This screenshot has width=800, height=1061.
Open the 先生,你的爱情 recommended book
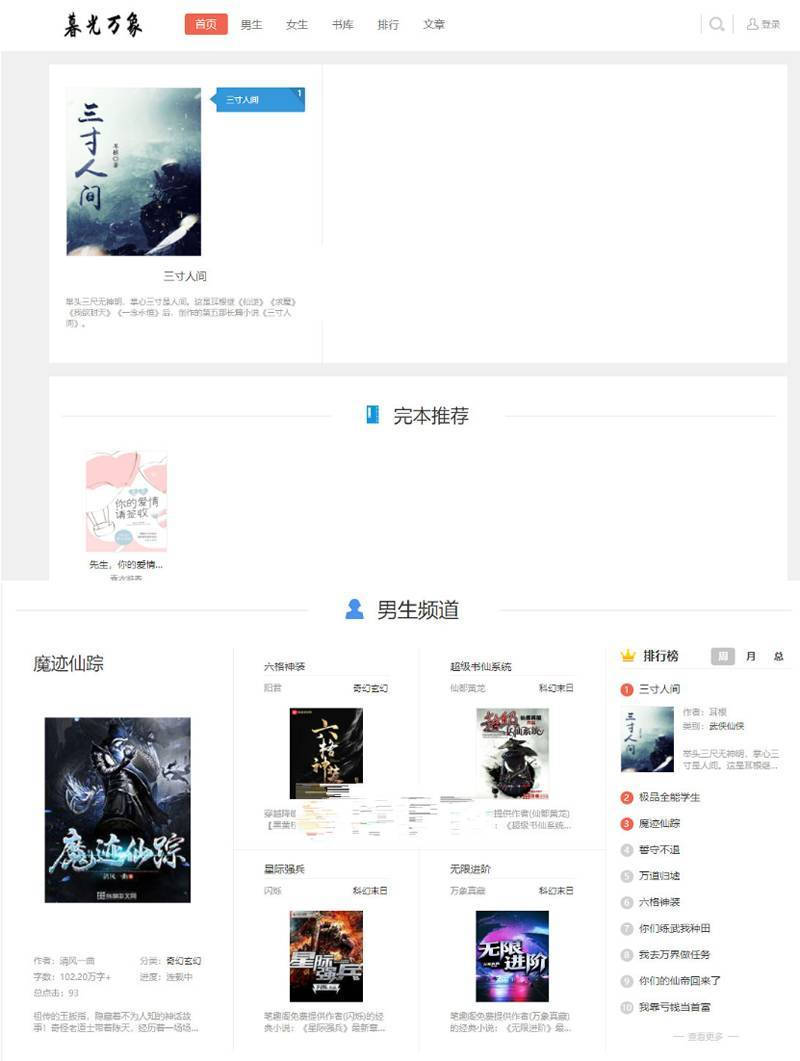126,502
